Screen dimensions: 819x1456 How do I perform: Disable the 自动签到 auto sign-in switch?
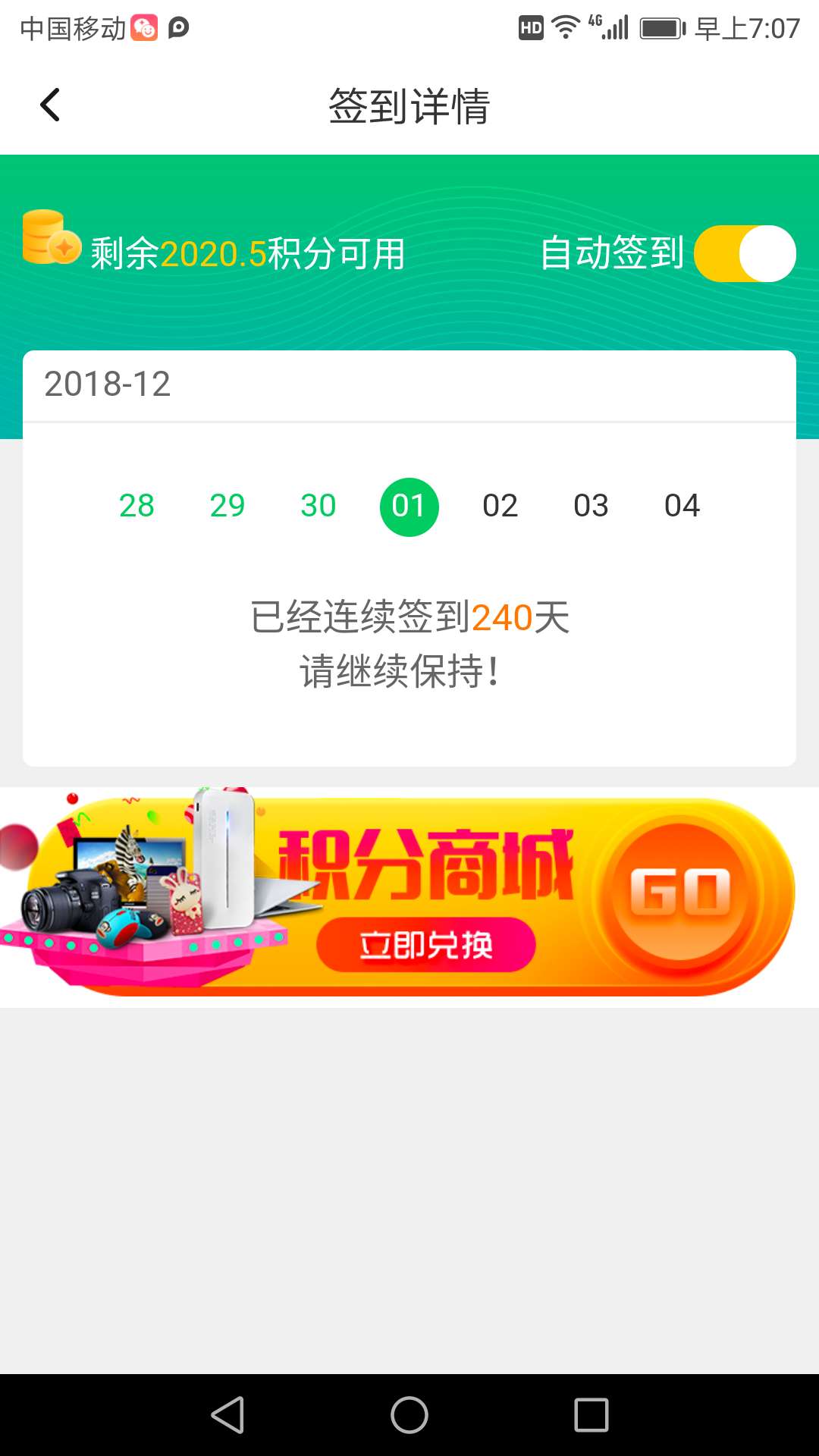click(745, 253)
